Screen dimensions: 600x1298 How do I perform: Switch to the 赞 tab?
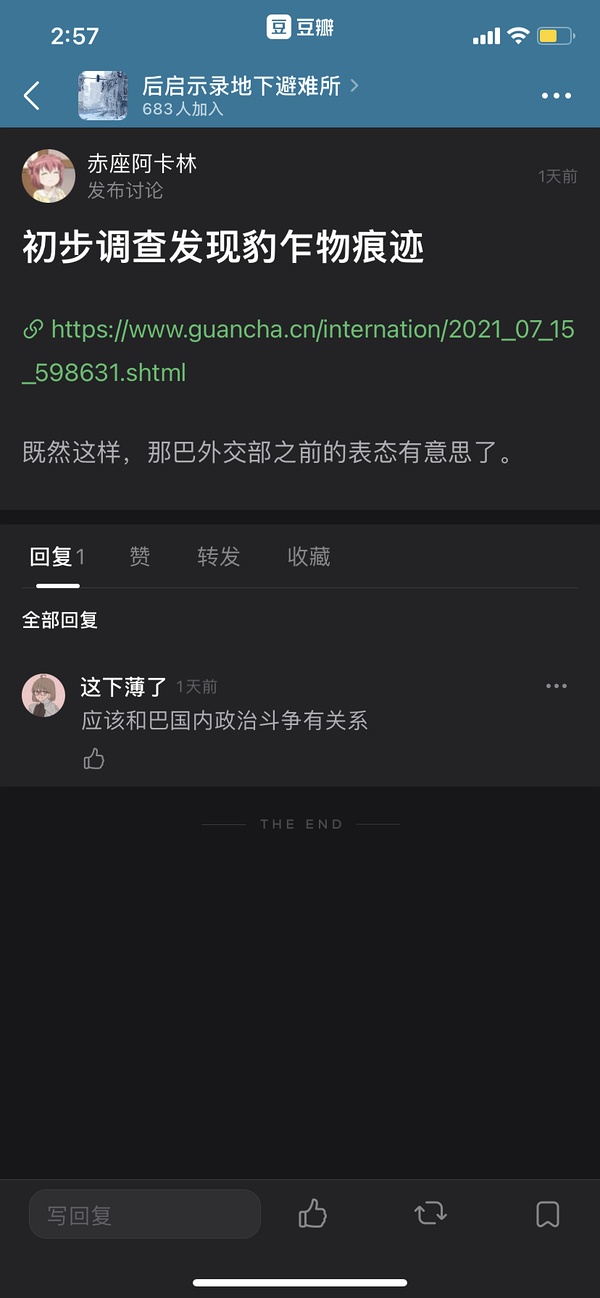[x=140, y=557]
